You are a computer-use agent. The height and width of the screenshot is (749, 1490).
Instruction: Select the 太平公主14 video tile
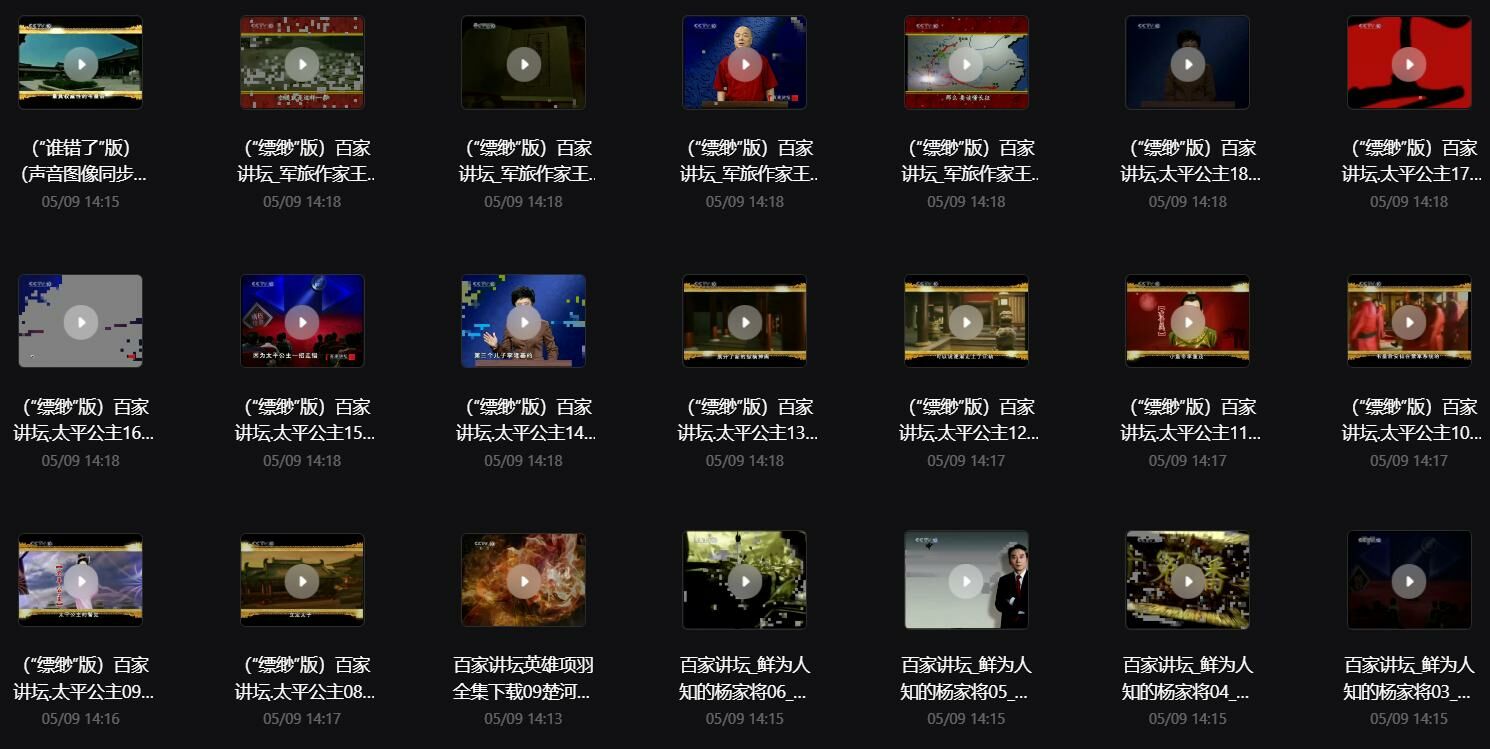(x=523, y=322)
